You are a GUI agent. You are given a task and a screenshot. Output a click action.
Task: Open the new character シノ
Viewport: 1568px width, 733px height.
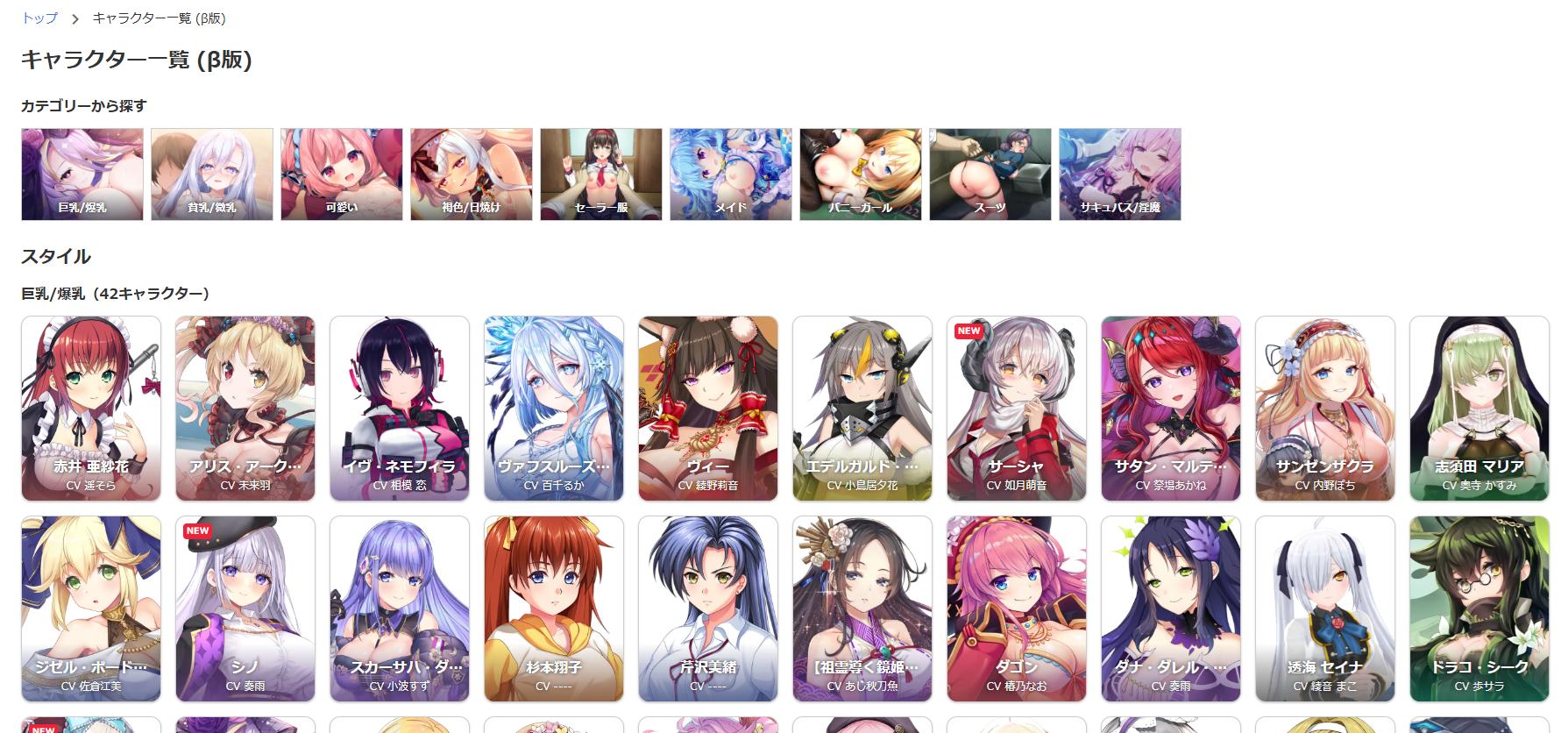(x=245, y=608)
